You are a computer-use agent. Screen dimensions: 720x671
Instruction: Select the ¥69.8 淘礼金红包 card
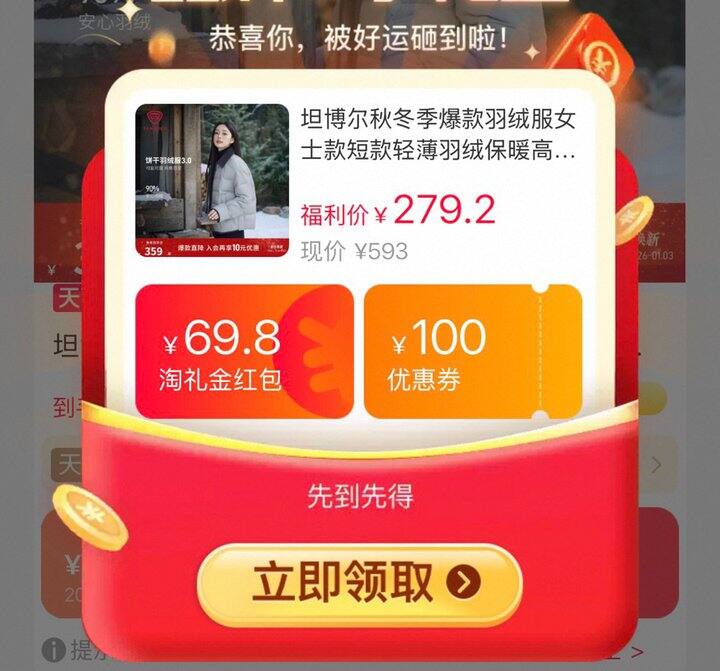(244, 351)
